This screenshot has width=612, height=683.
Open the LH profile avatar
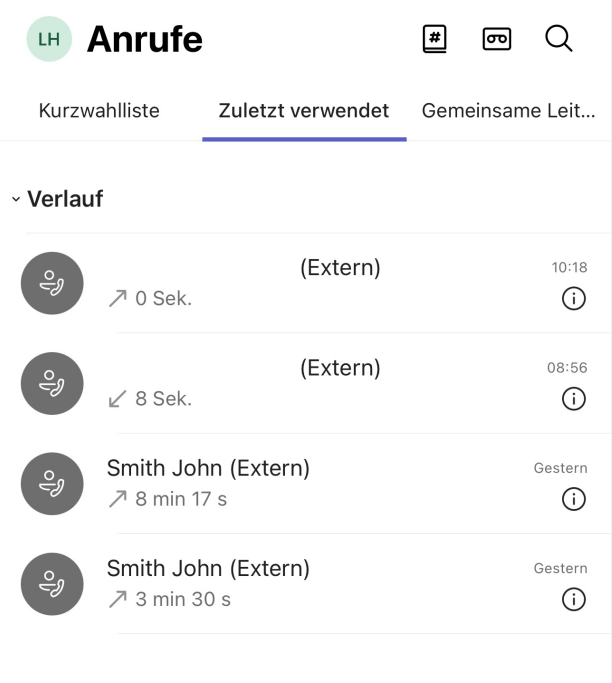click(48, 39)
